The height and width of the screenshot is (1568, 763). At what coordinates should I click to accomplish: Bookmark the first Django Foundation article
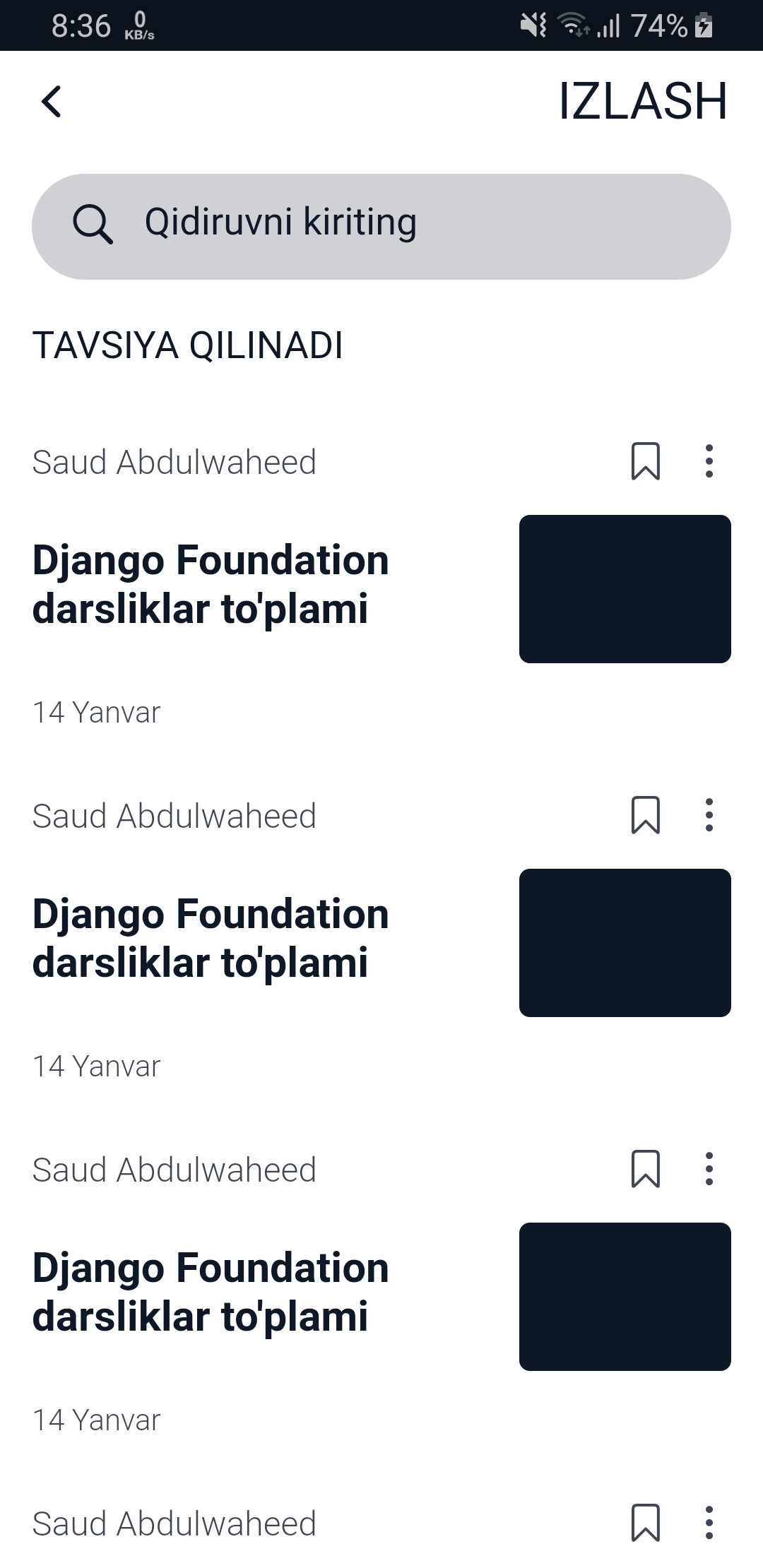click(x=645, y=461)
